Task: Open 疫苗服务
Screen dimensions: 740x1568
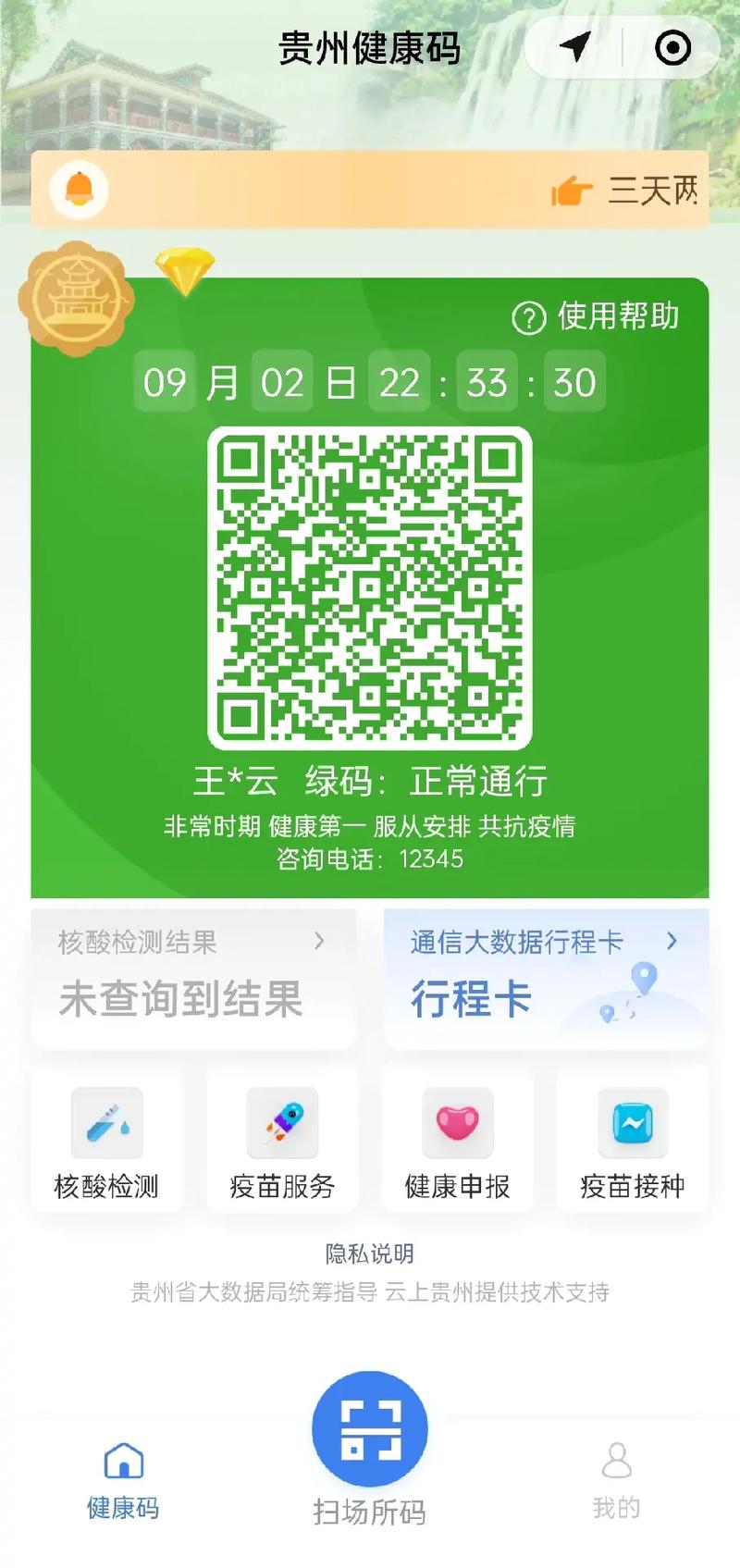Action: [x=282, y=1138]
